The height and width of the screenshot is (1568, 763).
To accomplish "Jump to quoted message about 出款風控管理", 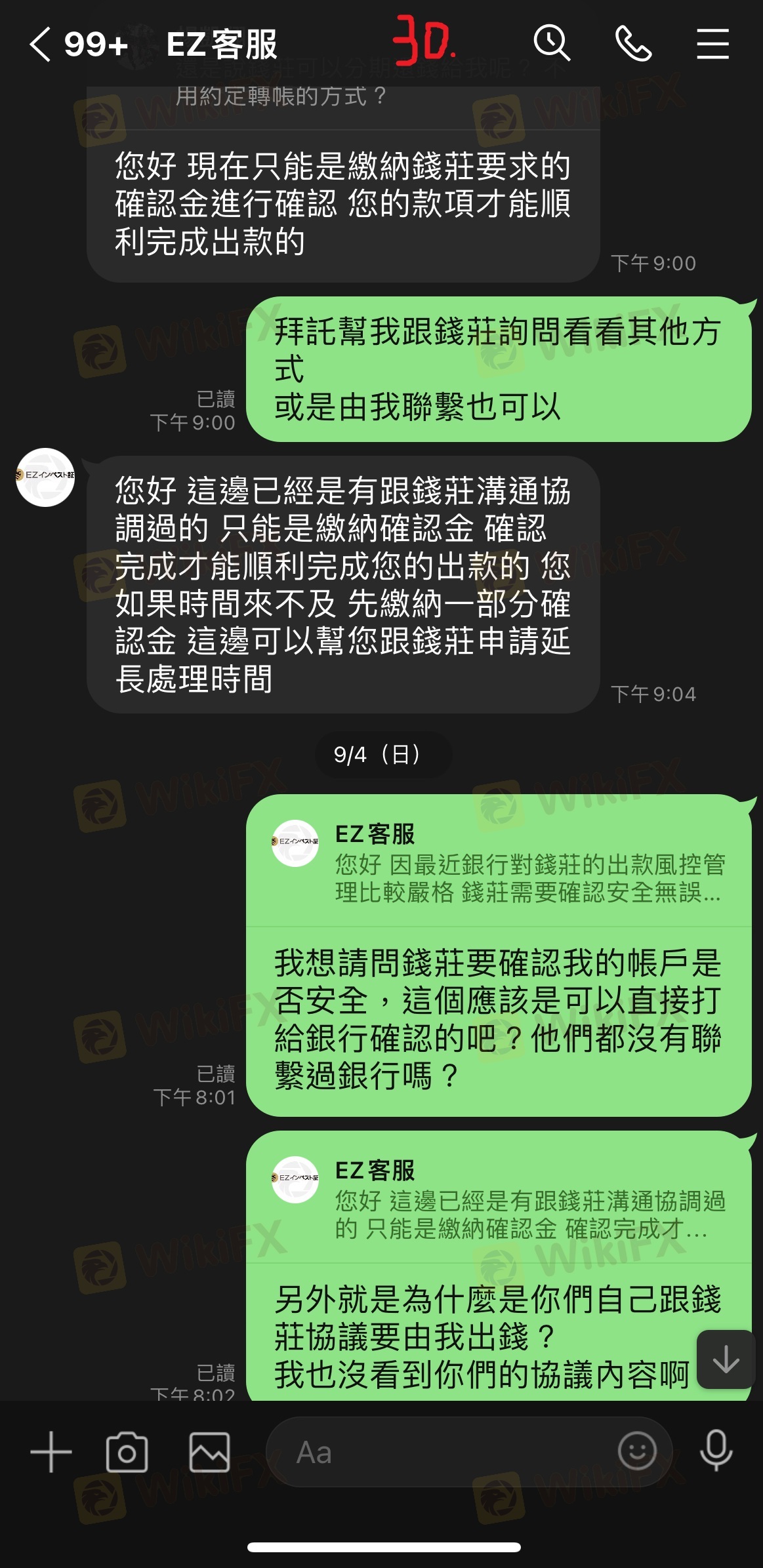I will point(499,863).
